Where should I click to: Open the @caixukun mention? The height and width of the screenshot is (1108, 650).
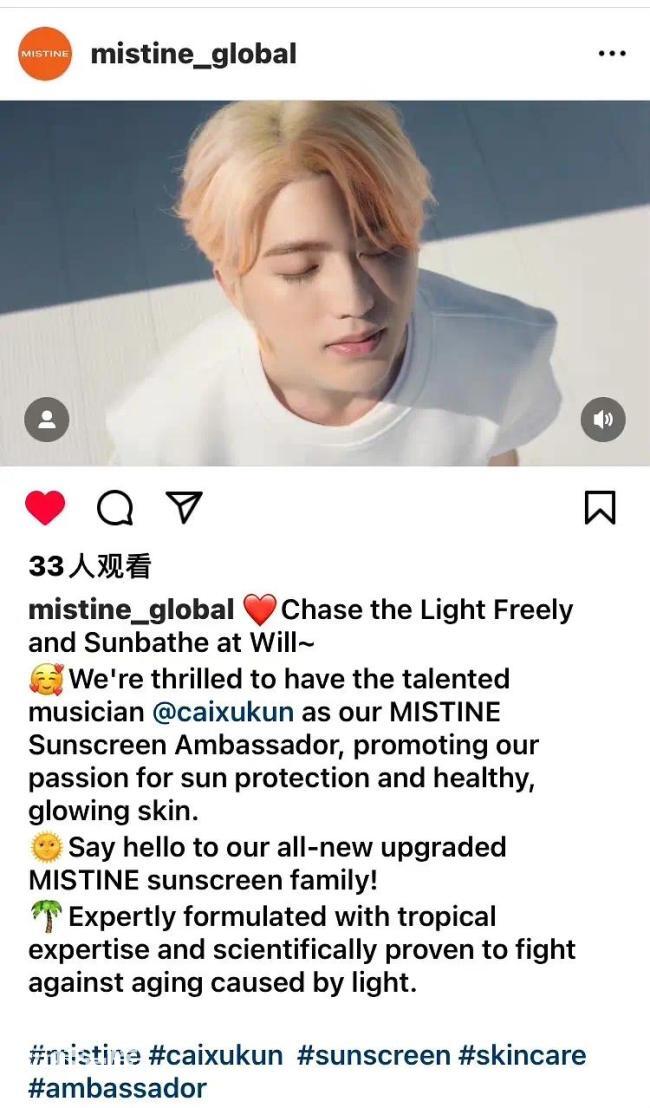(x=223, y=711)
